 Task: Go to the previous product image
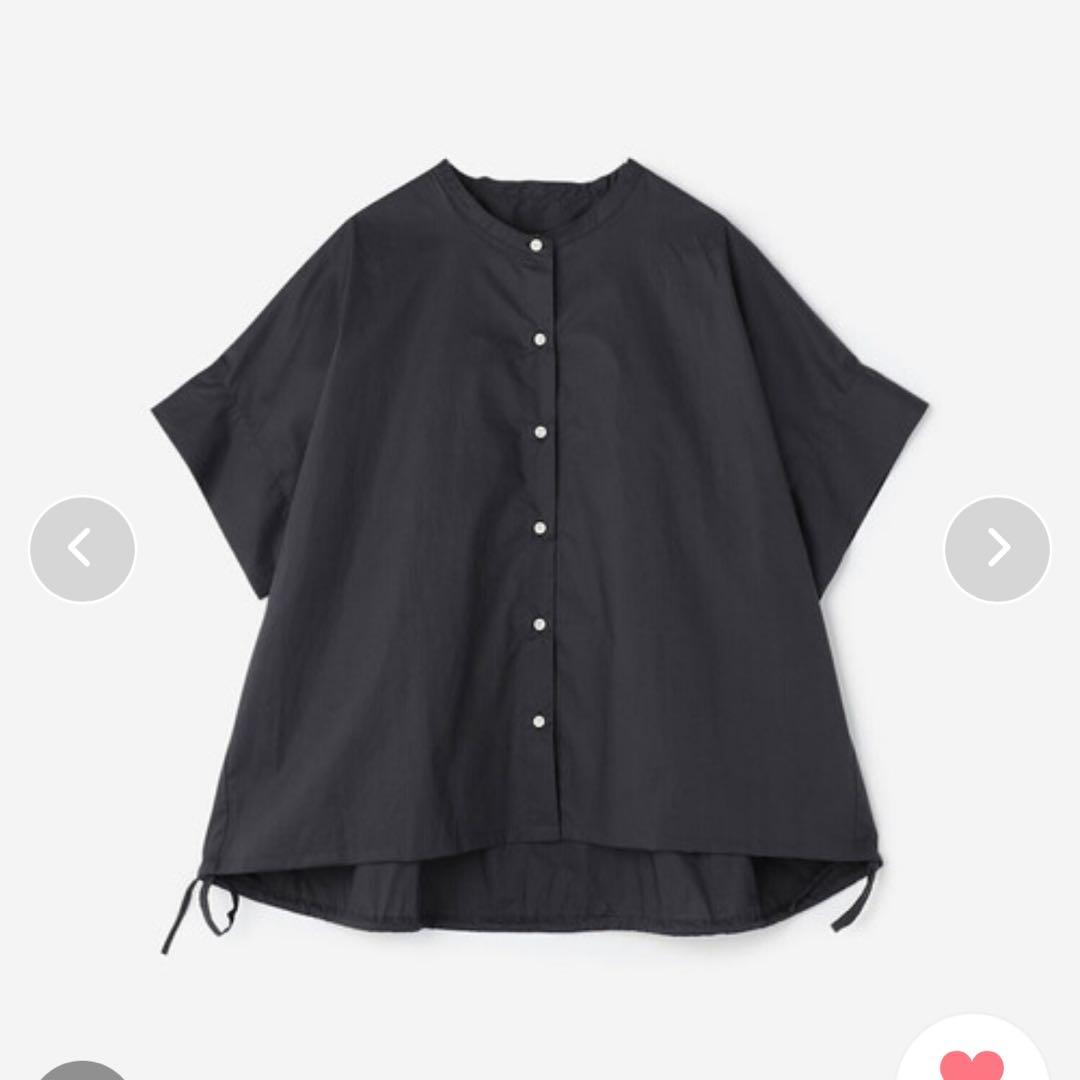click(x=82, y=549)
